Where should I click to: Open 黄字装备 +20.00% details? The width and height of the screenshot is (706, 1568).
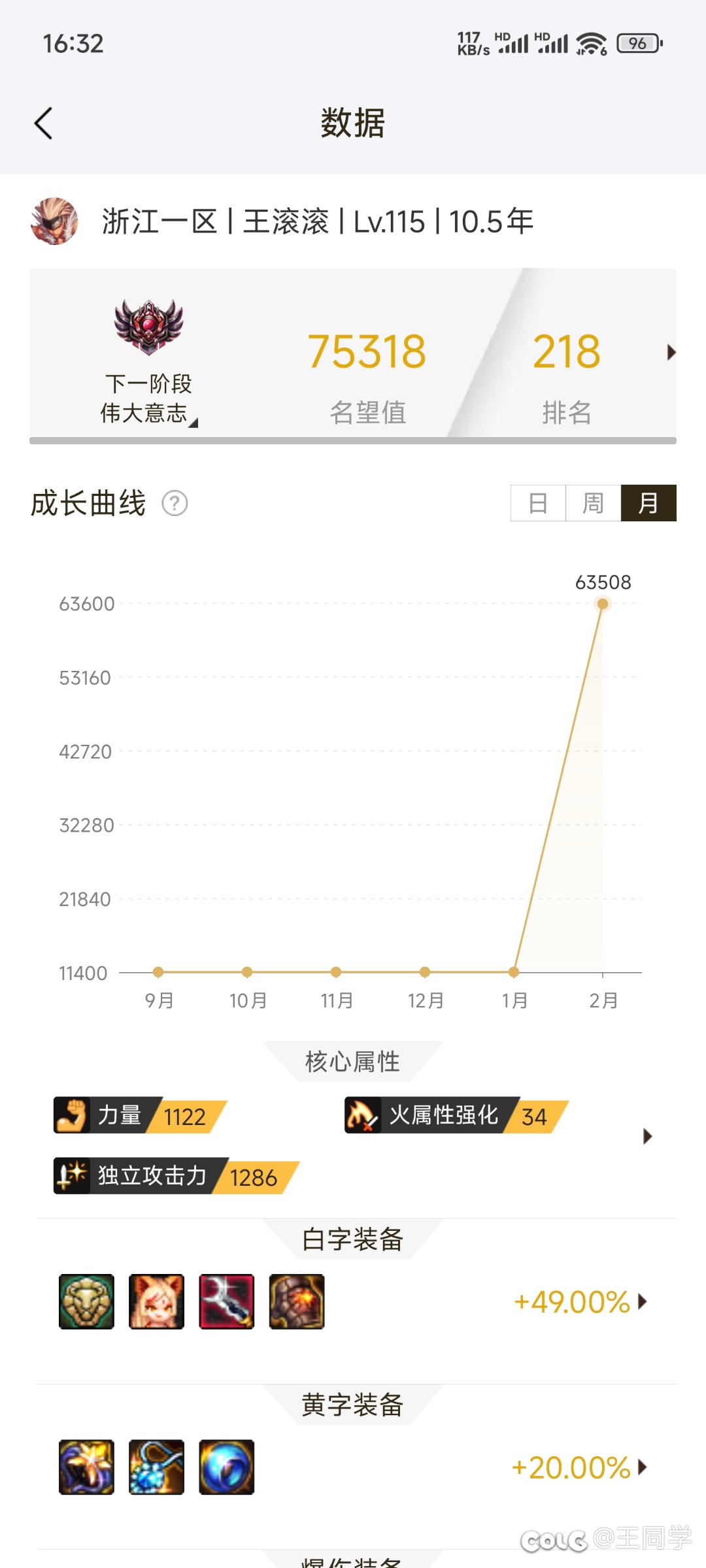click(x=580, y=1468)
